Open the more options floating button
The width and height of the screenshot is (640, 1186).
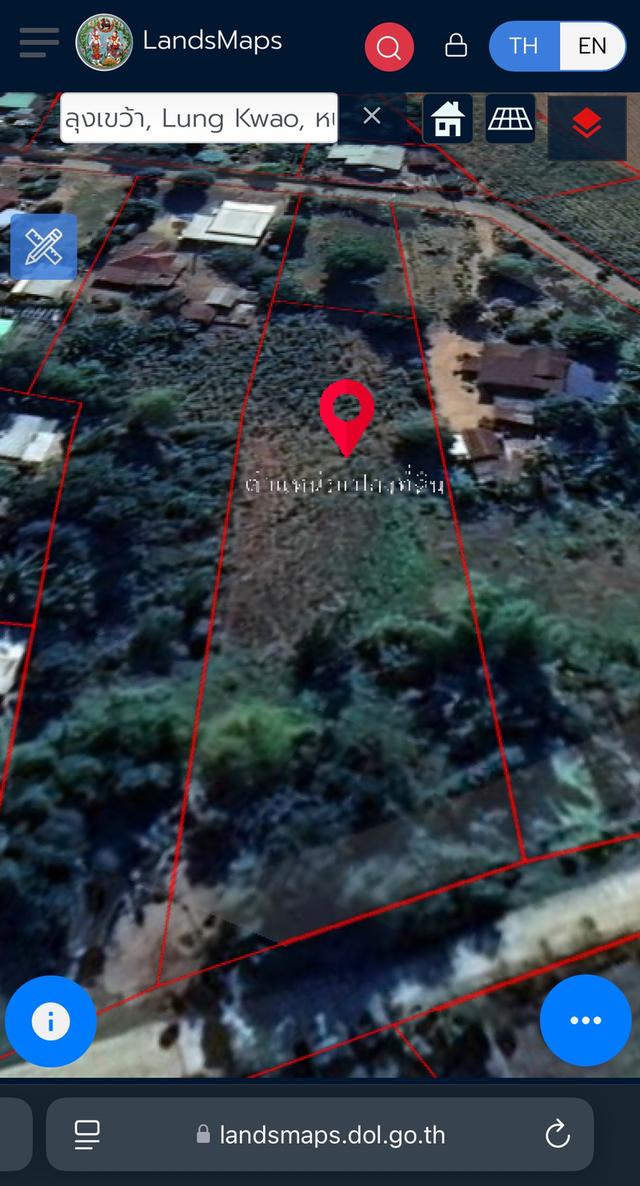(585, 1020)
